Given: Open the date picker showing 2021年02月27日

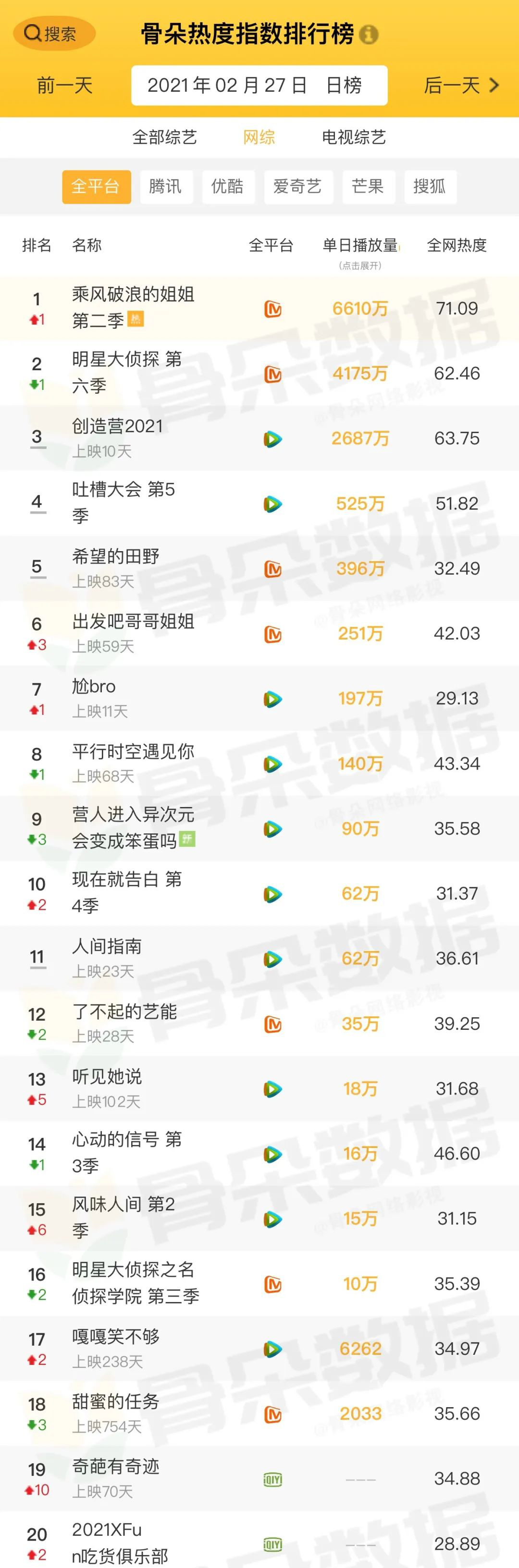Looking at the screenshot, I should coord(259,85).
